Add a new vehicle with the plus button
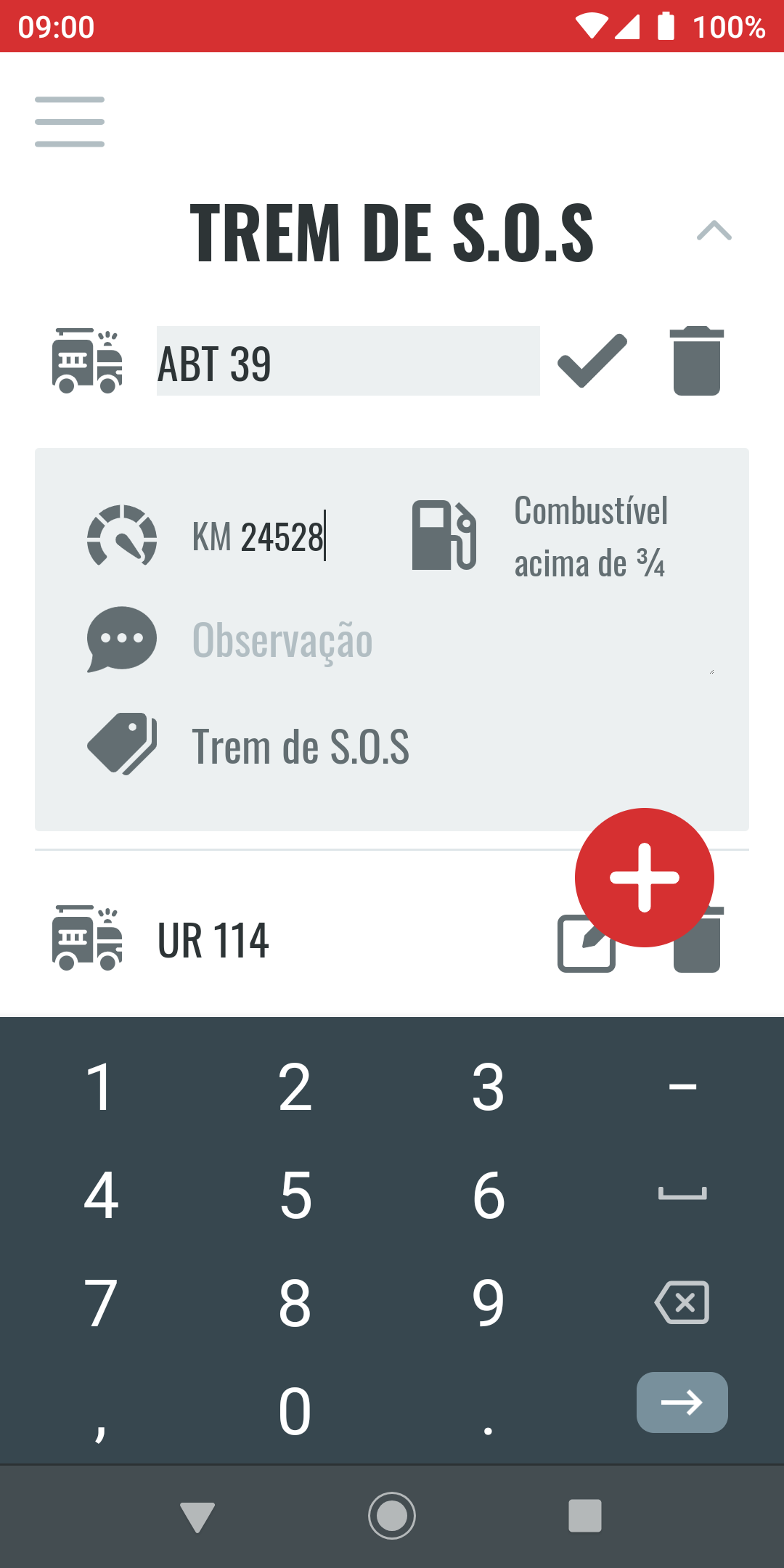This screenshot has width=784, height=1568. pos(644,877)
